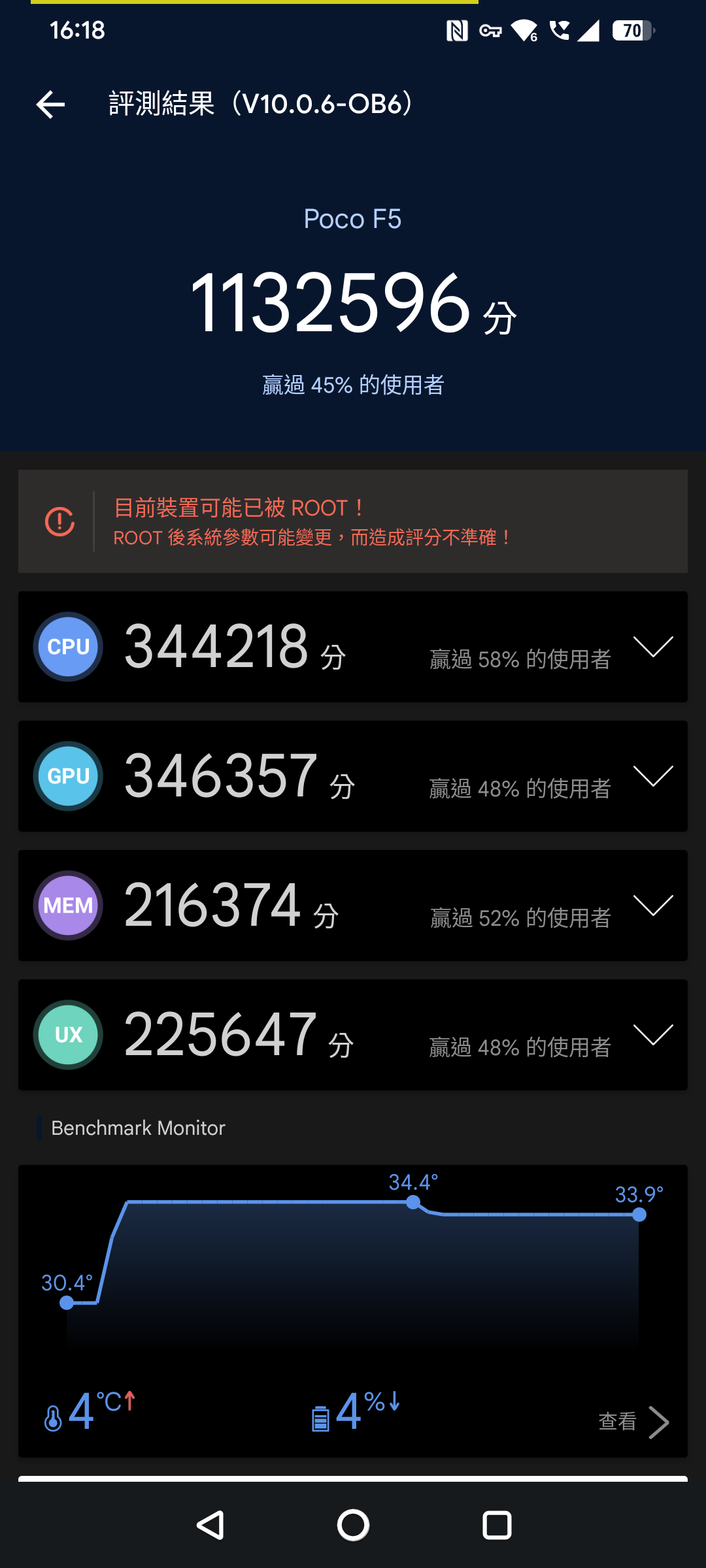Tap the system home button
Image resolution: width=706 pixels, height=1568 pixels.
pos(353,1526)
